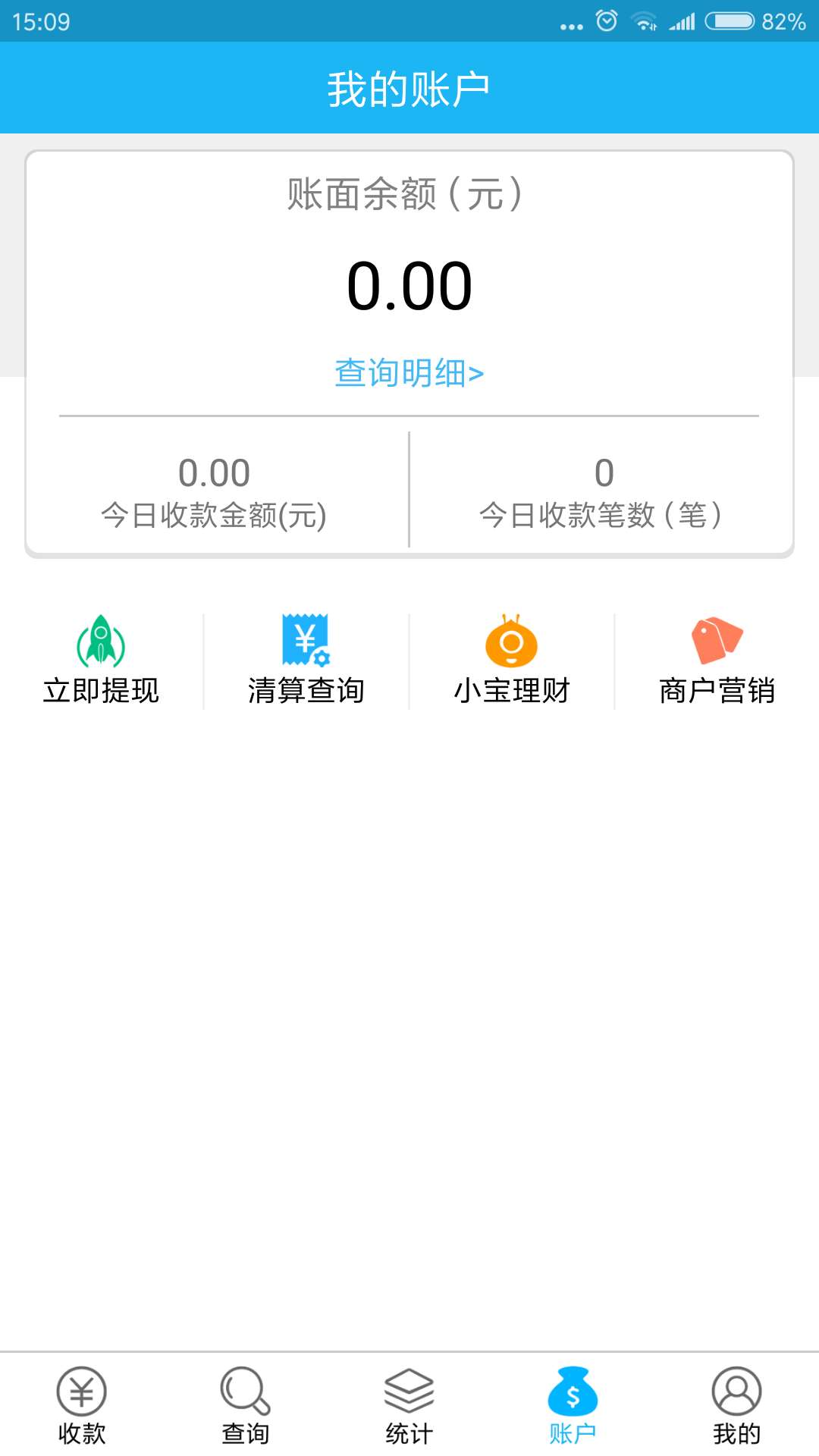Switch to the 统计 tab
The width and height of the screenshot is (819, 1456).
point(409,1405)
